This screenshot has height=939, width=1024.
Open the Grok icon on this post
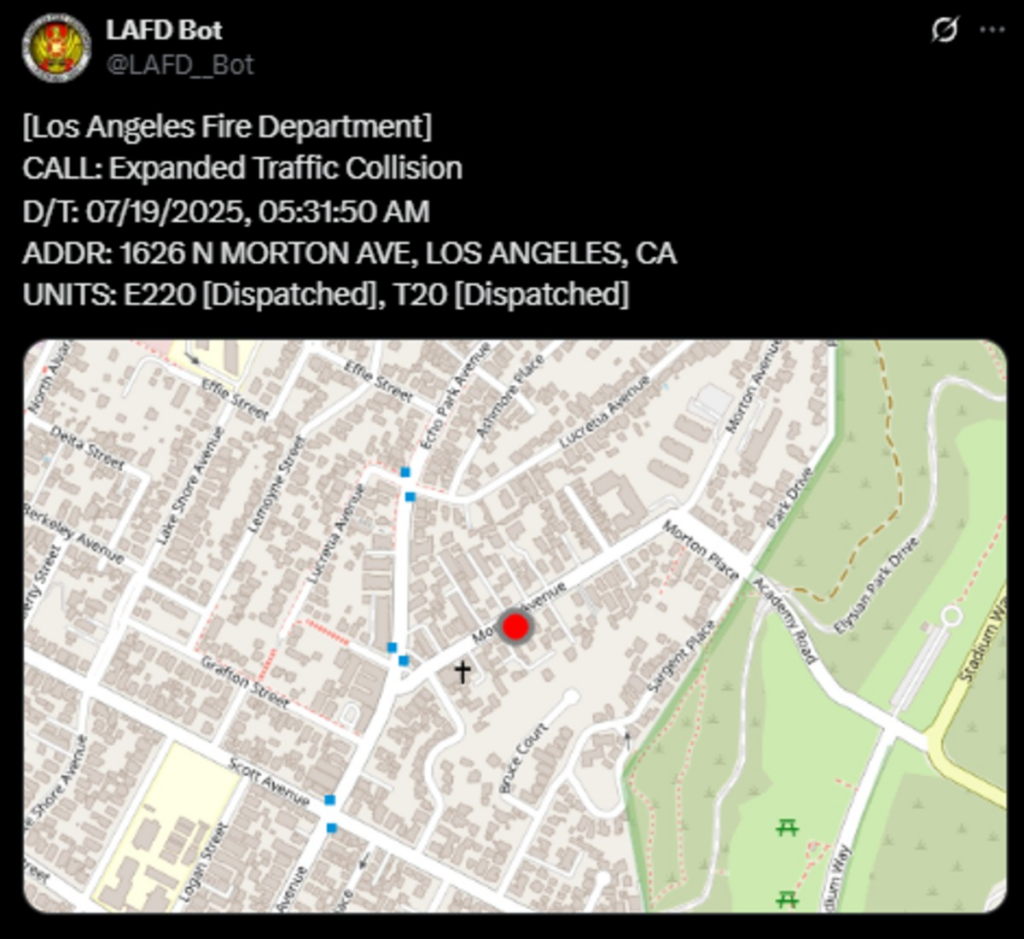[944, 30]
